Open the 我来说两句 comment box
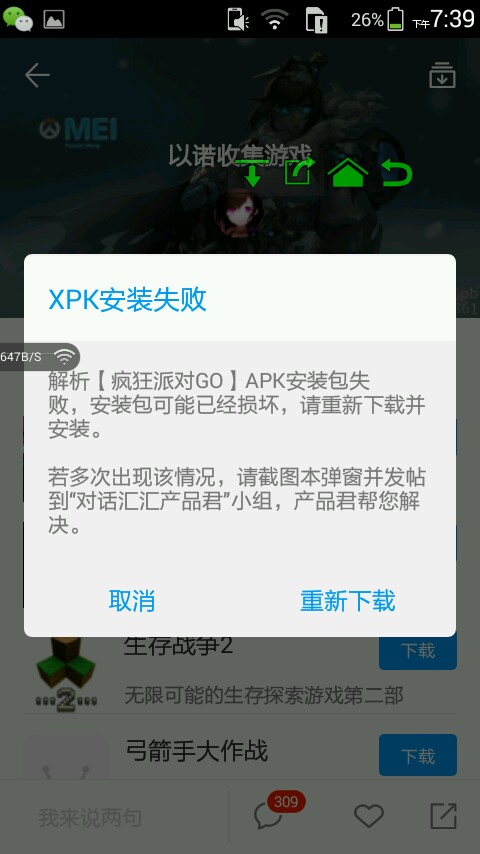The image size is (480, 854). (x=90, y=817)
